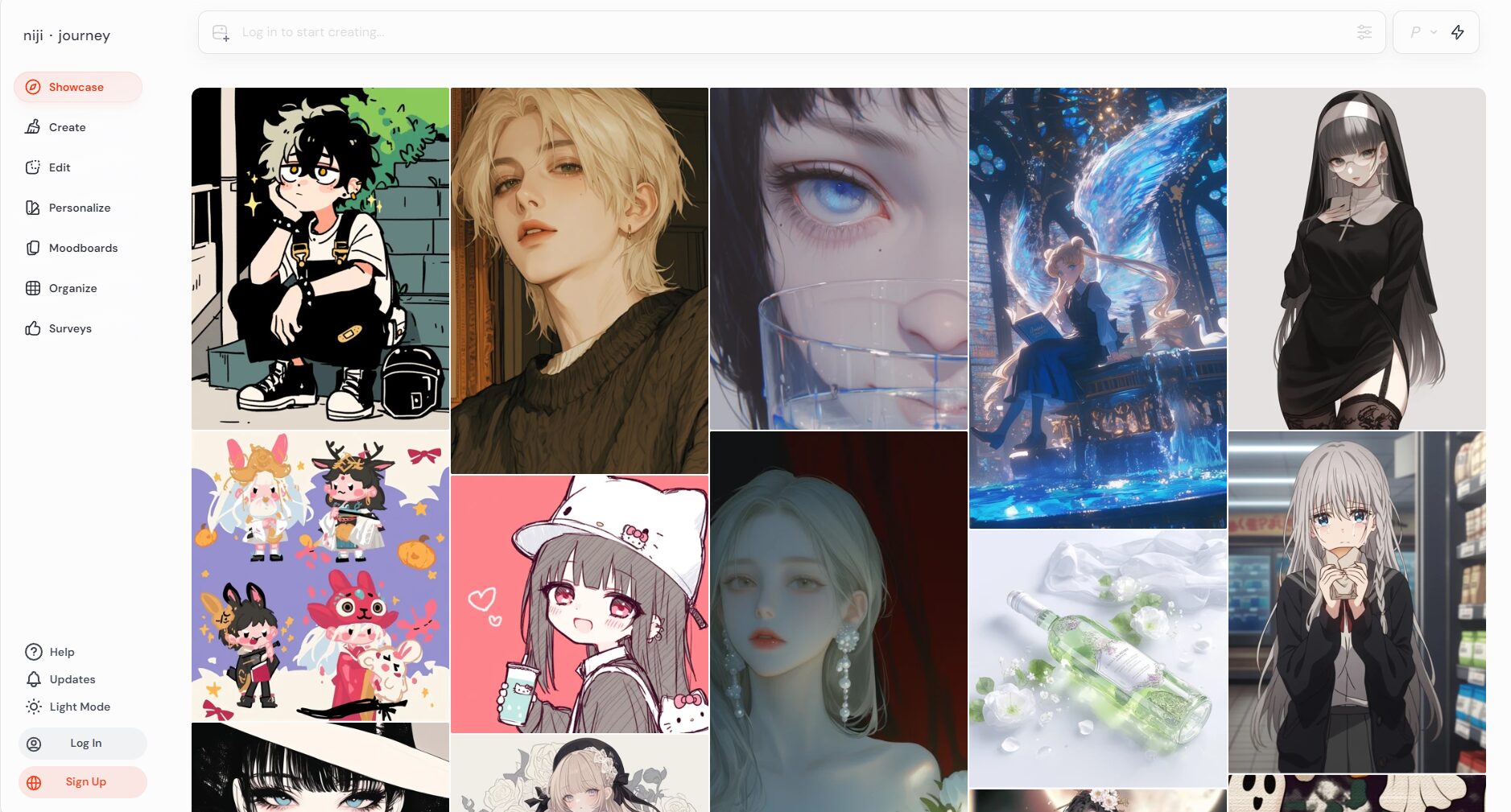Open the blue eye behind glass image
Image resolution: width=1511 pixels, height=812 pixels.
point(839,258)
